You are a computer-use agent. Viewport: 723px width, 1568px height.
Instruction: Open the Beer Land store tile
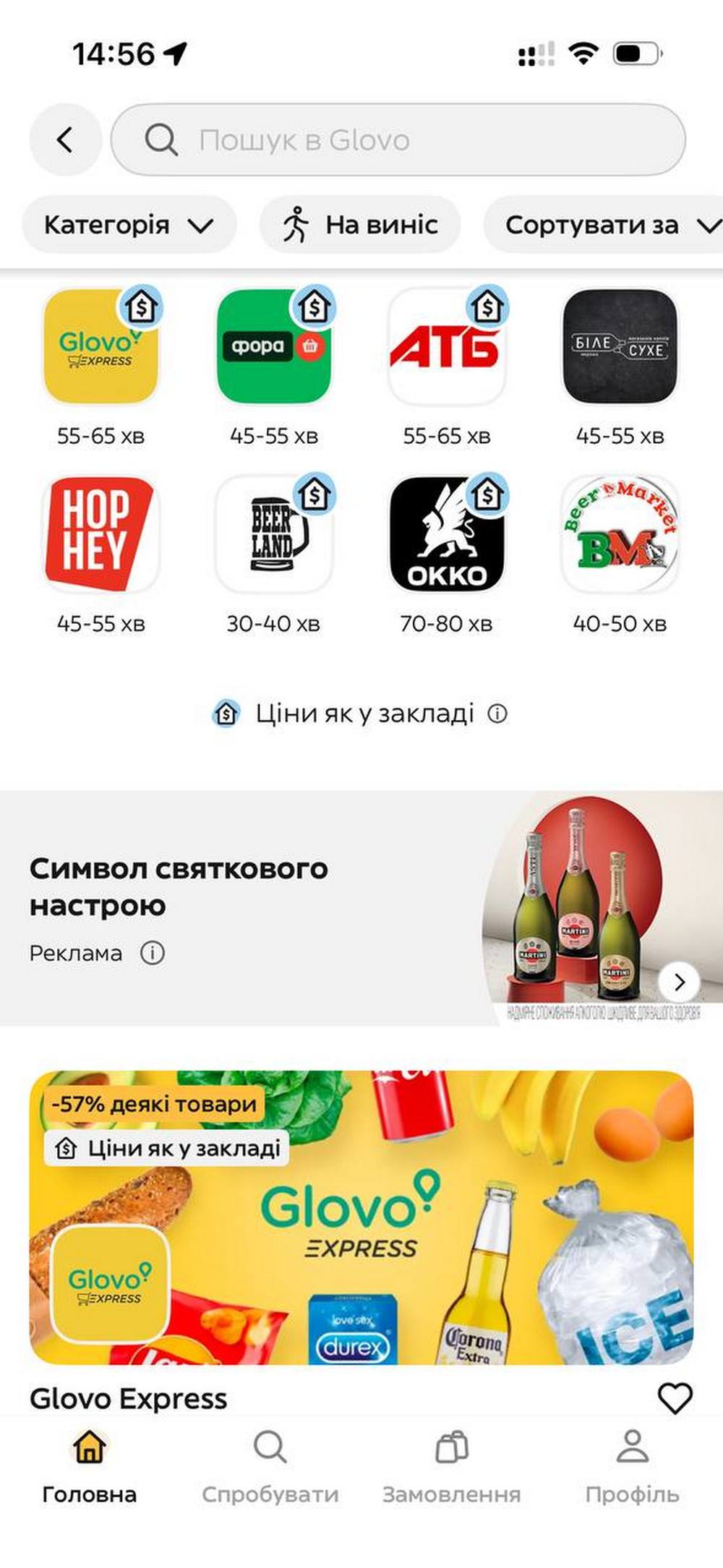pyautogui.click(x=274, y=534)
